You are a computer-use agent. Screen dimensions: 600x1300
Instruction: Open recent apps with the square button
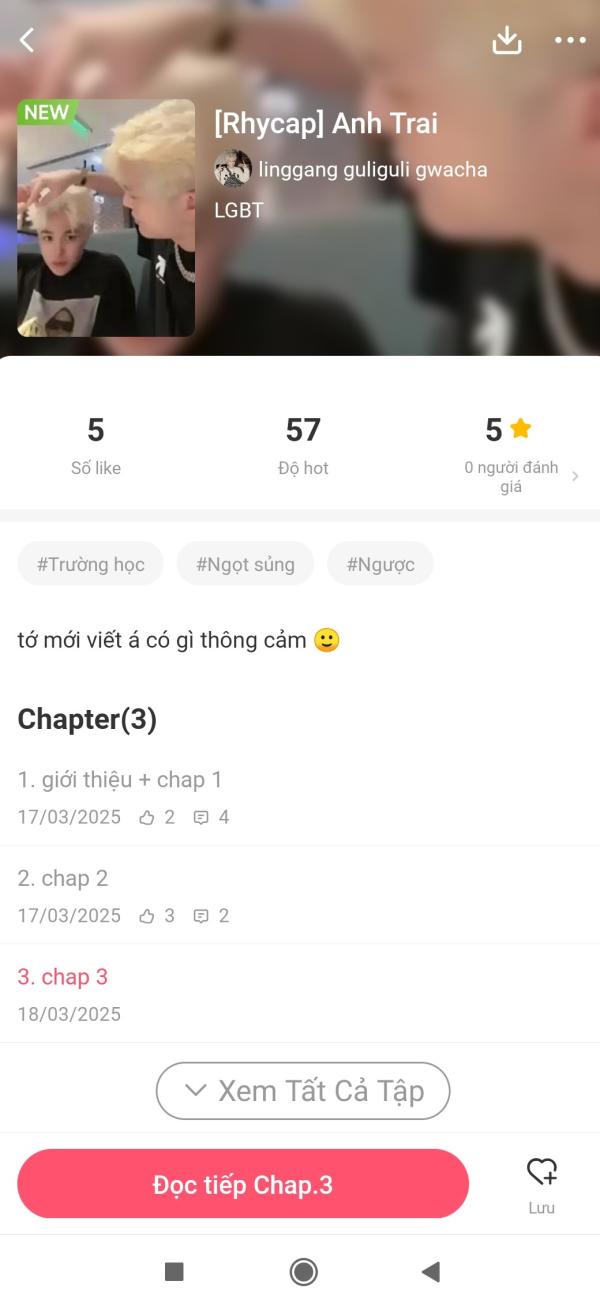pyautogui.click(x=174, y=1271)
